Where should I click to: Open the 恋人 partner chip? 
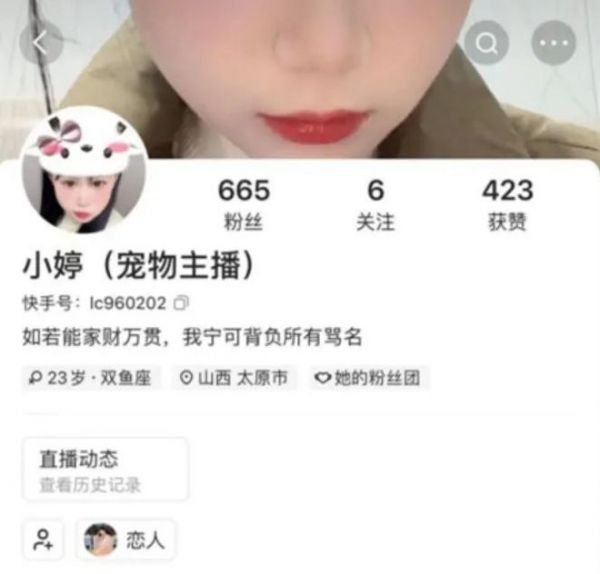(126, 541)
